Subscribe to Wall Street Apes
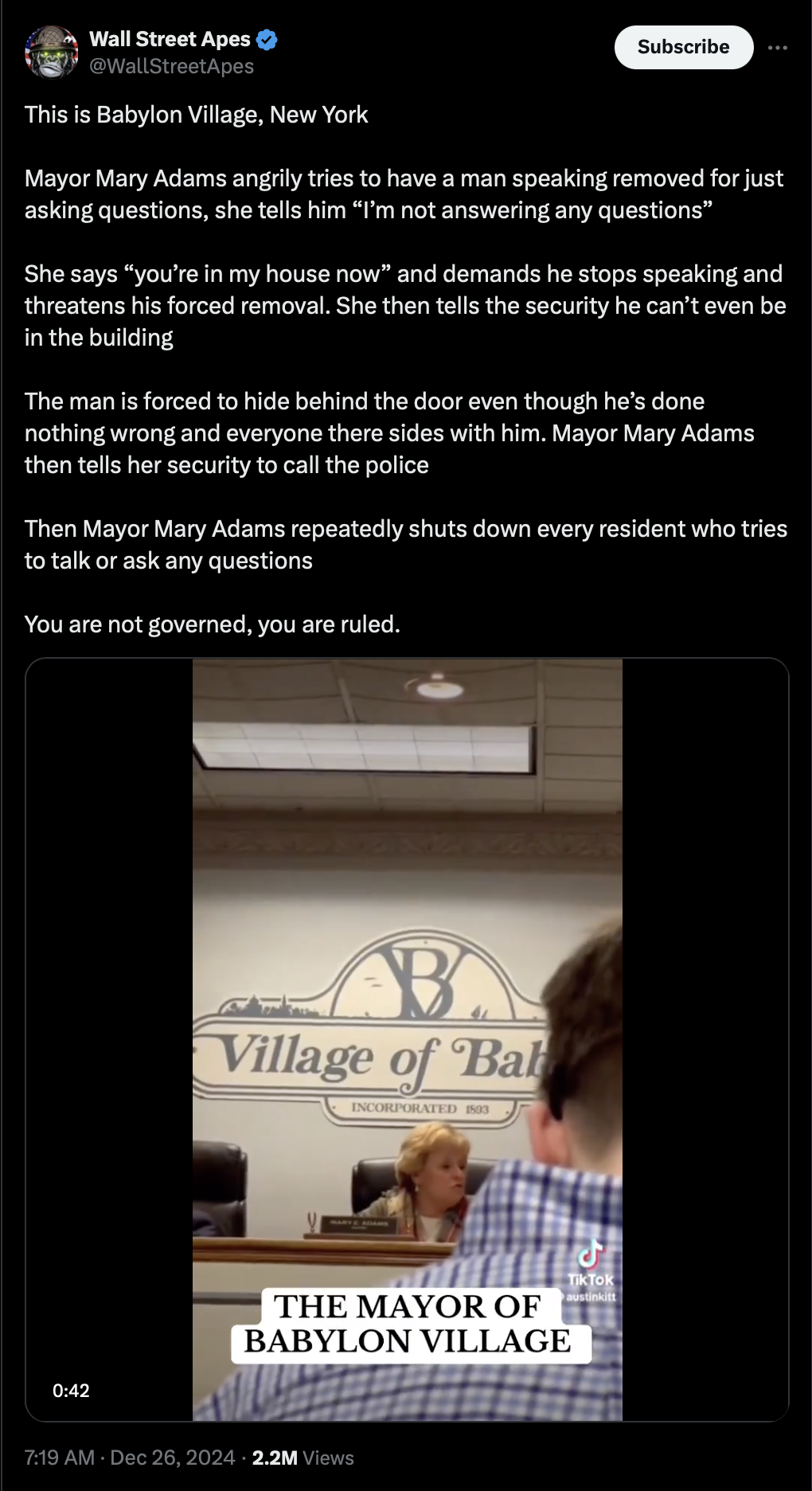 (683, 47)
